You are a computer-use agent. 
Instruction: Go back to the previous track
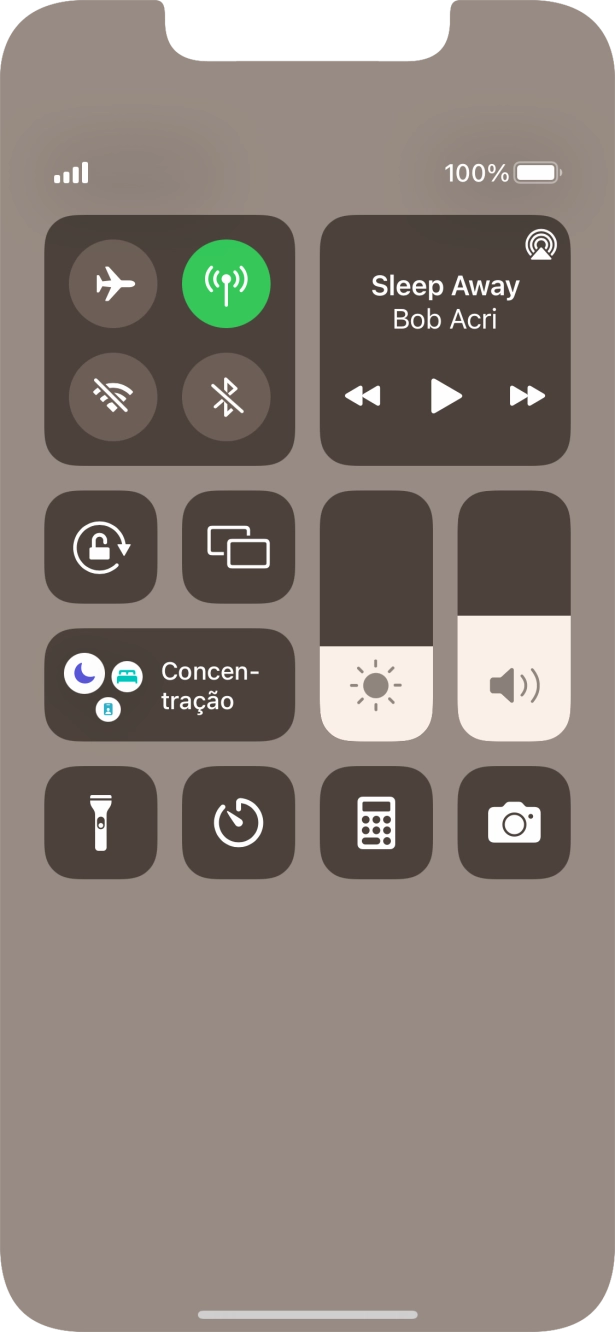(363, 396)
